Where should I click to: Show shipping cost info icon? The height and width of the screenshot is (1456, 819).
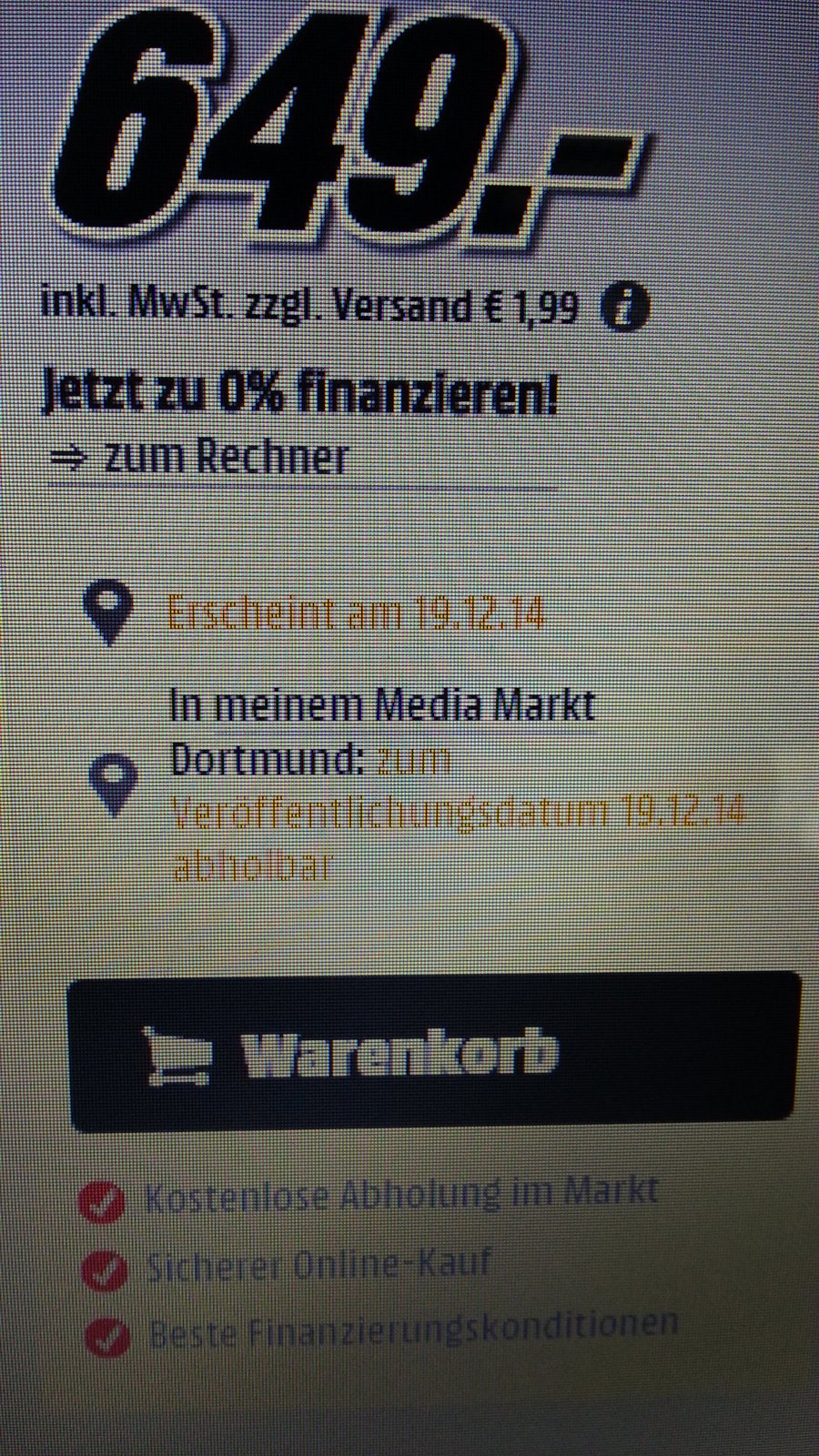pyautogui.click(x=625, y=307)
